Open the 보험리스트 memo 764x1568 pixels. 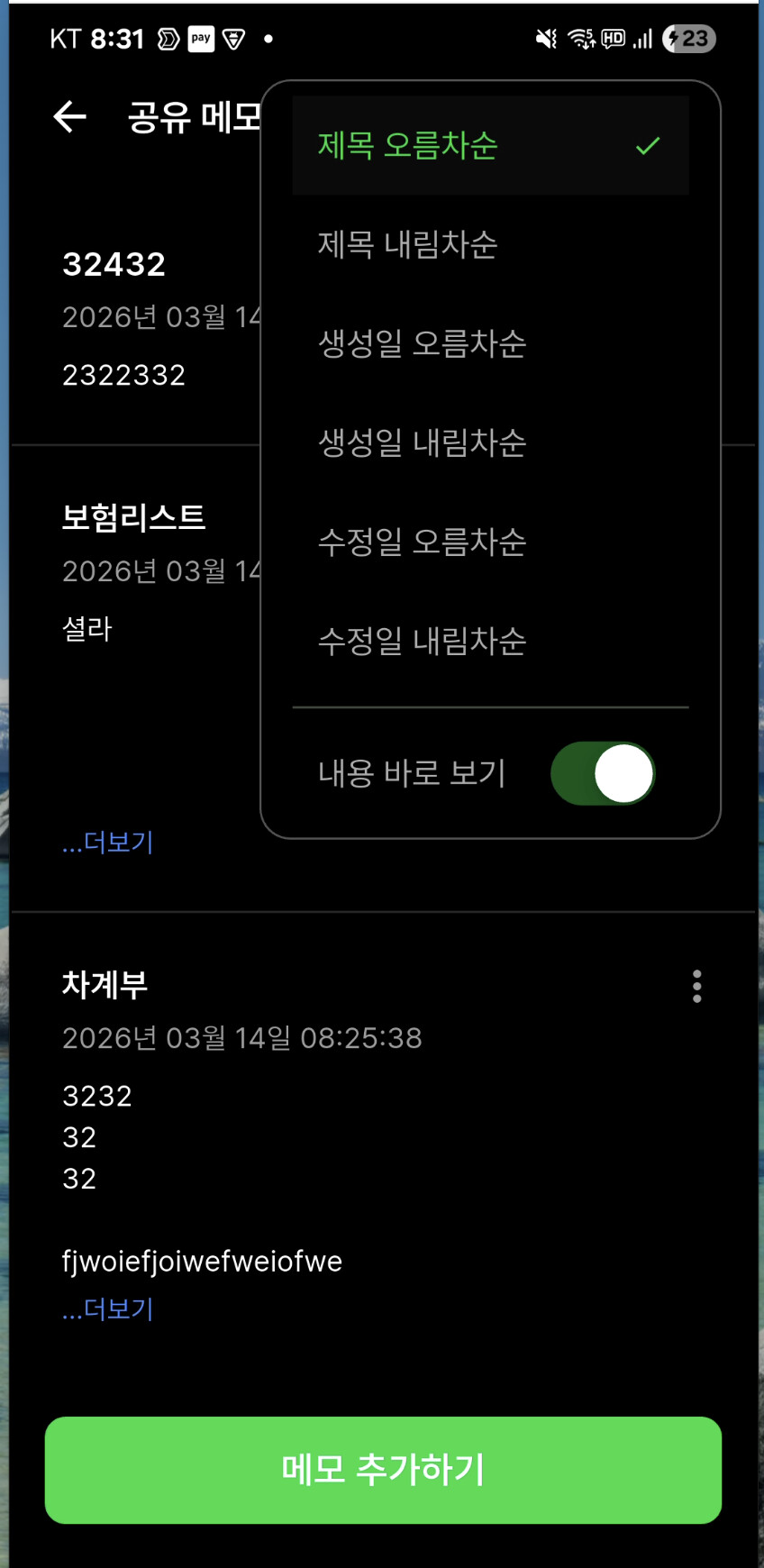(x=133, y=518)
